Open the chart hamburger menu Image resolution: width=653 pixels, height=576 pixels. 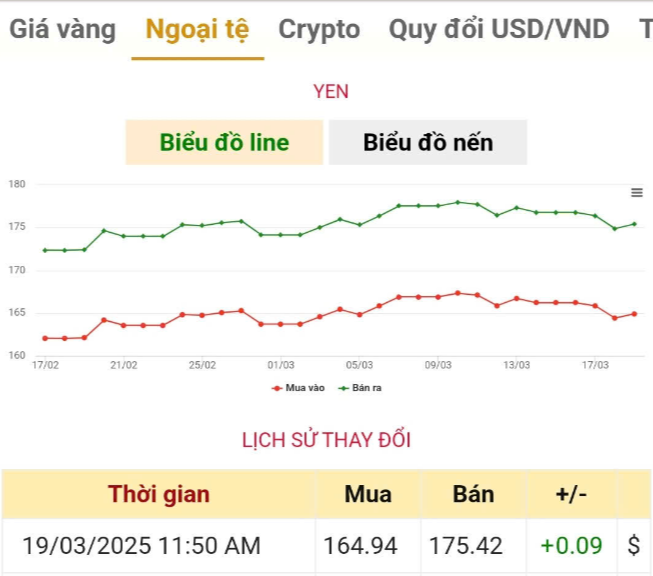click(637, 193)
